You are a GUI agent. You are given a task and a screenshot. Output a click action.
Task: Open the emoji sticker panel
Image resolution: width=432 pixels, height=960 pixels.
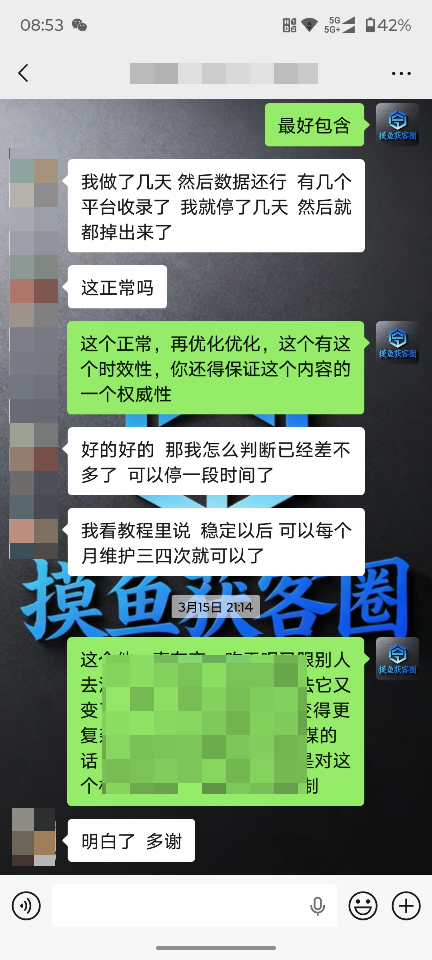(363, 906)
